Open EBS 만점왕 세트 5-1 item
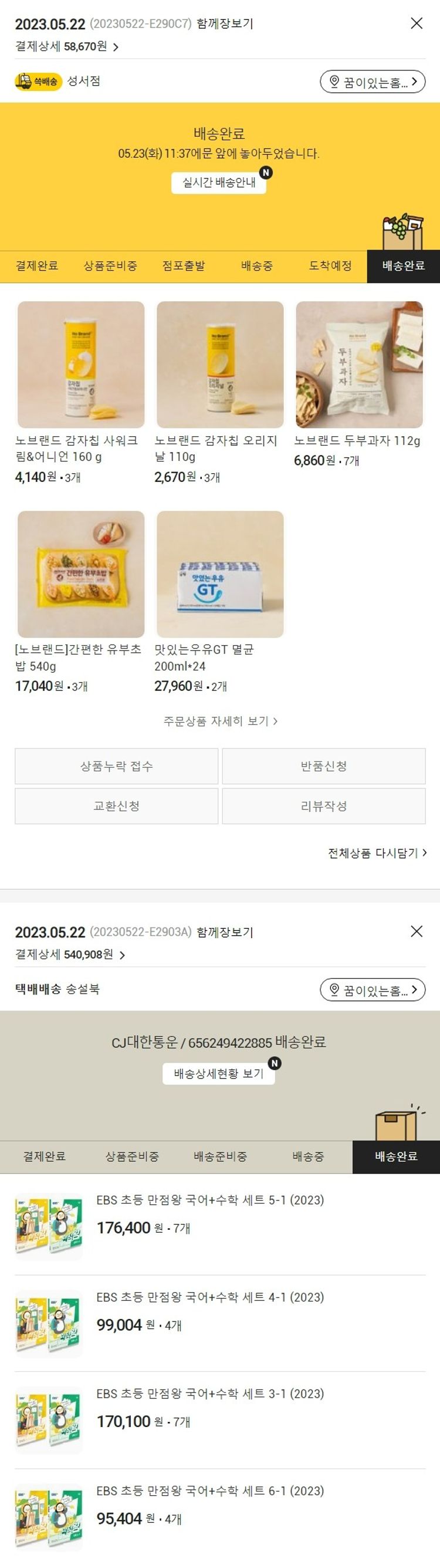This screenshot has height=1568, width=440. [209, 1200]
